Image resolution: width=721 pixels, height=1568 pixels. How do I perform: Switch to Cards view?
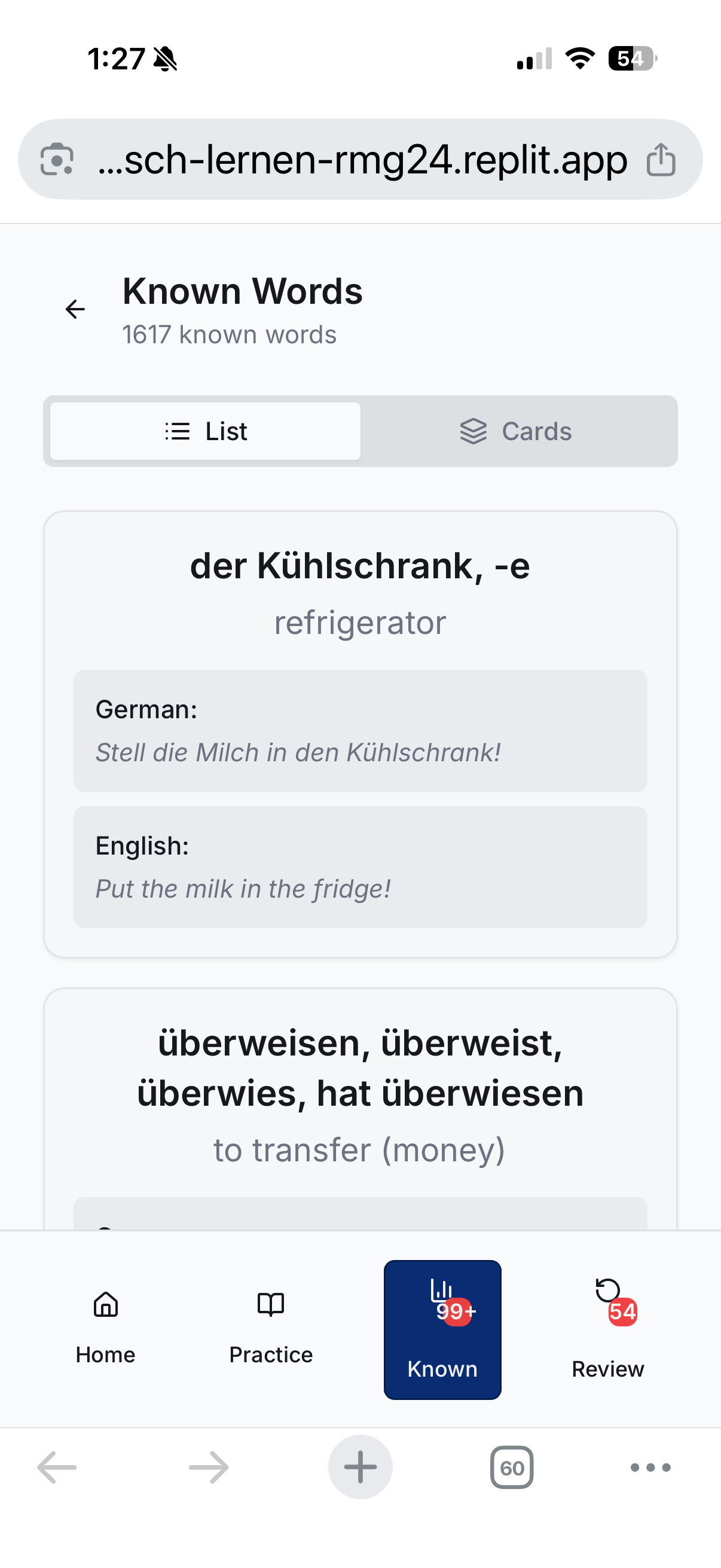click(520, 431)
